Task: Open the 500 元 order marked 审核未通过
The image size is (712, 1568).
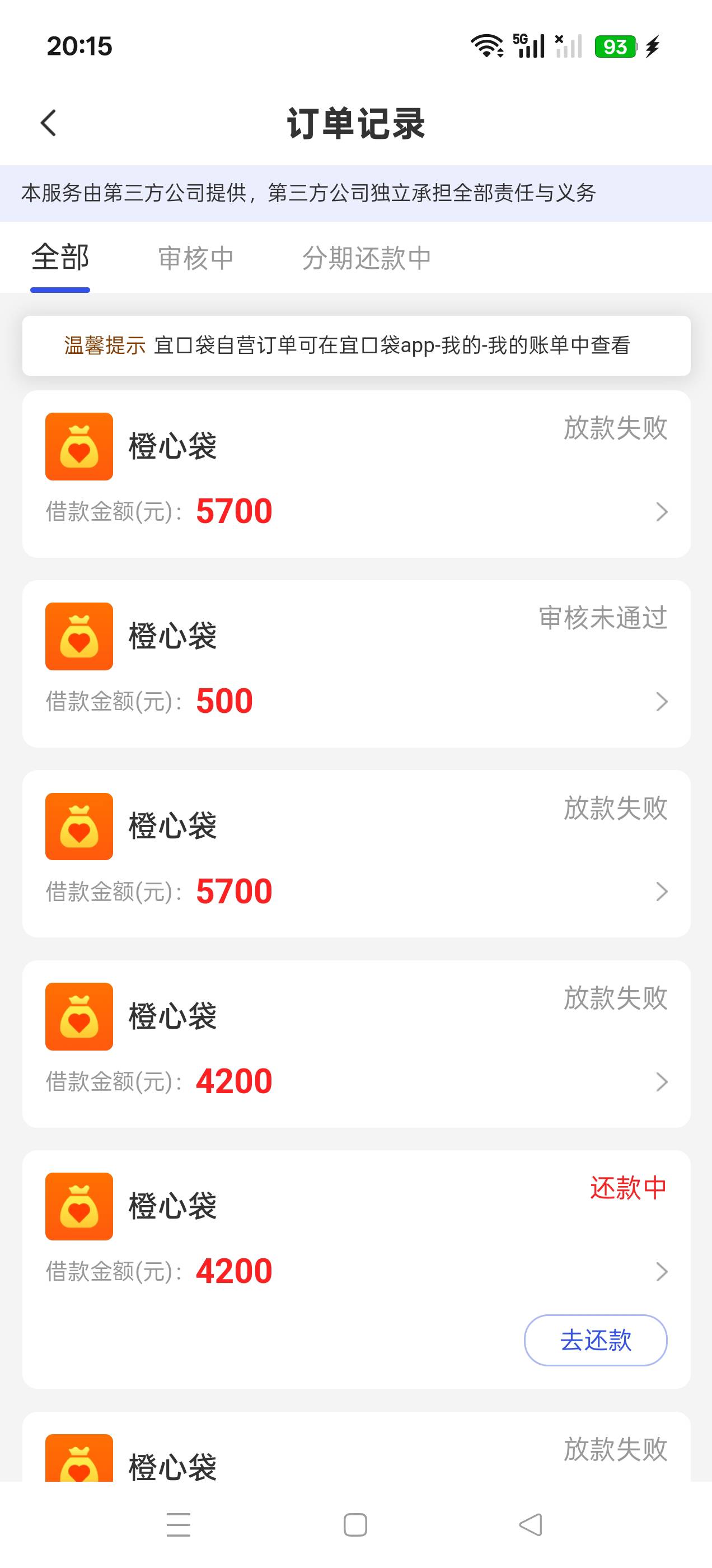Action: (x=356, y=664)
